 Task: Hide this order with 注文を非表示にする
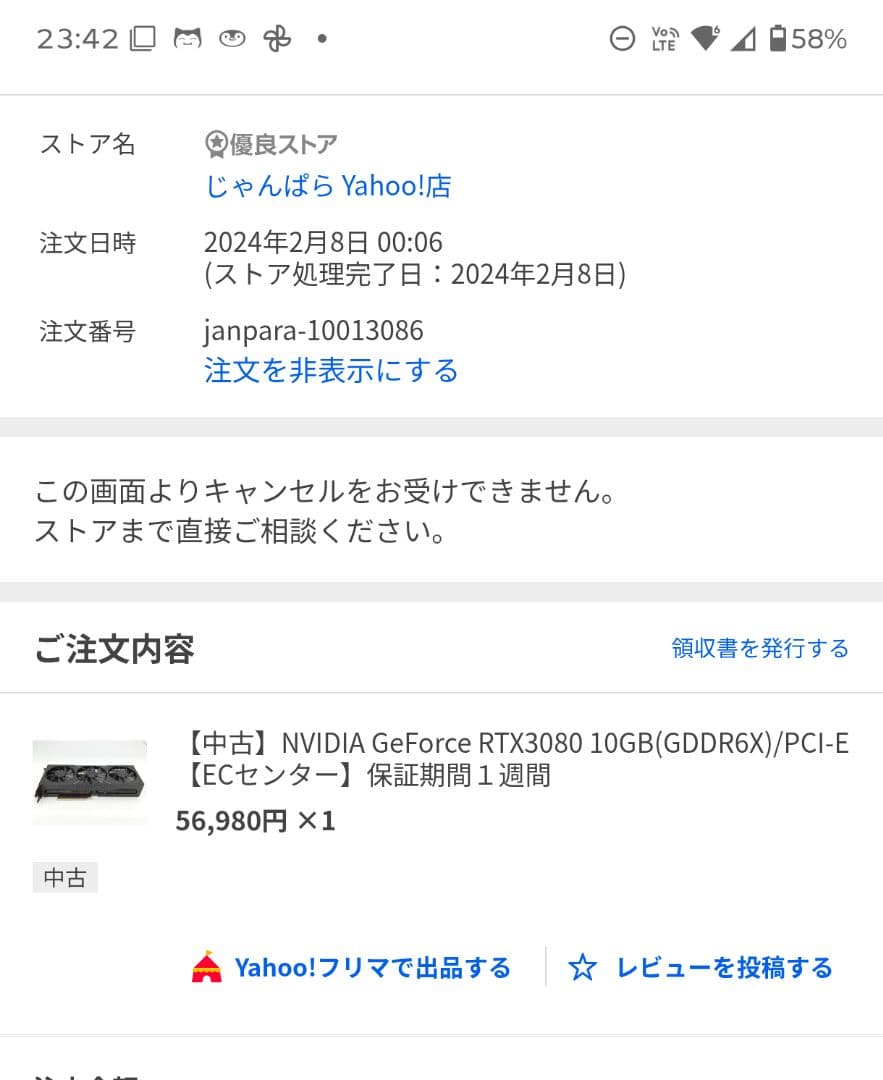(x=331, y=370)
